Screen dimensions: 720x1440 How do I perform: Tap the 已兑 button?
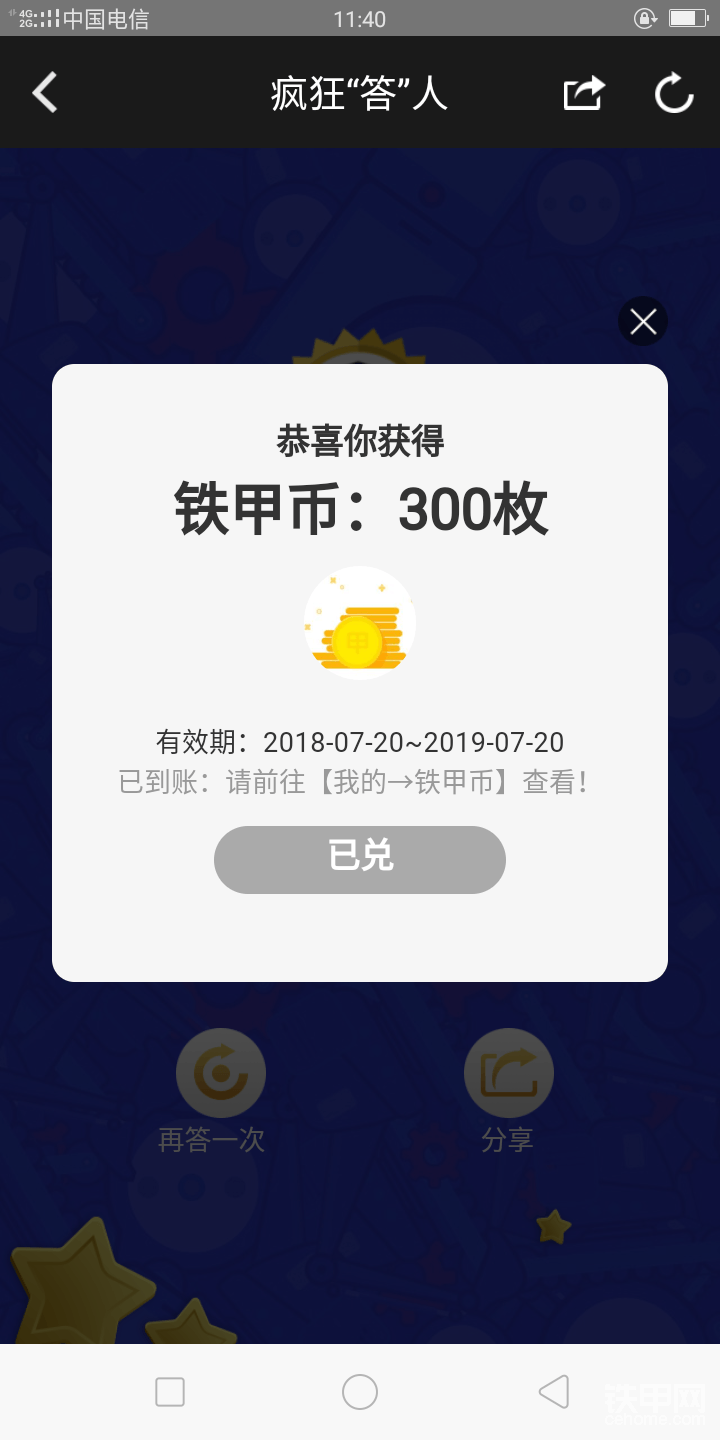click(360, 859)
